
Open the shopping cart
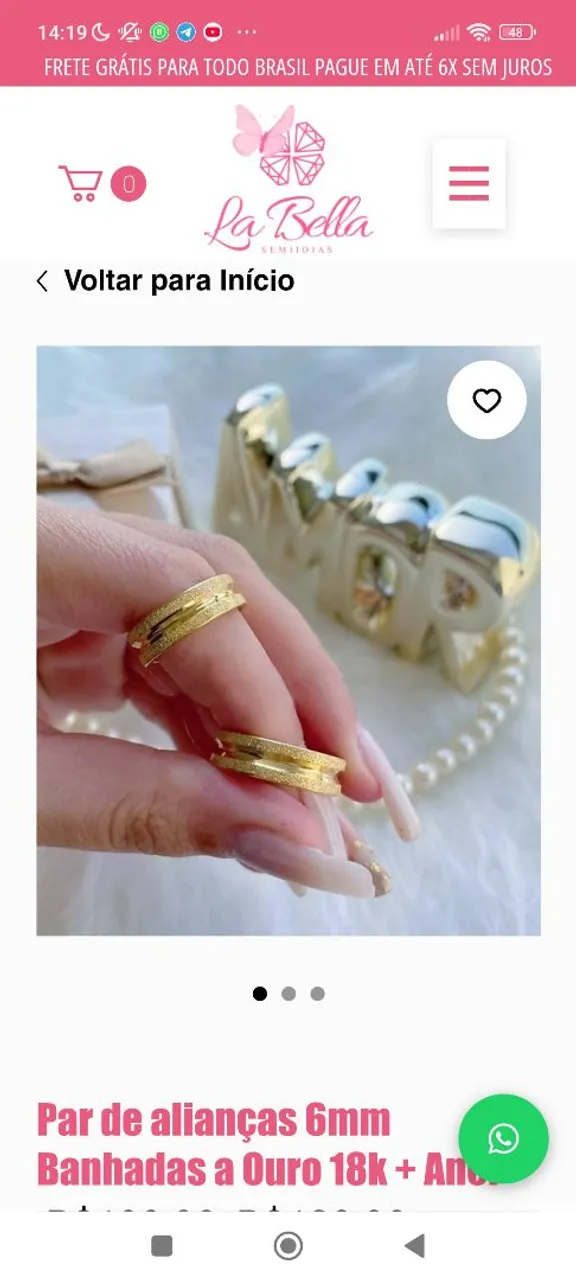(x=81, y=184)
